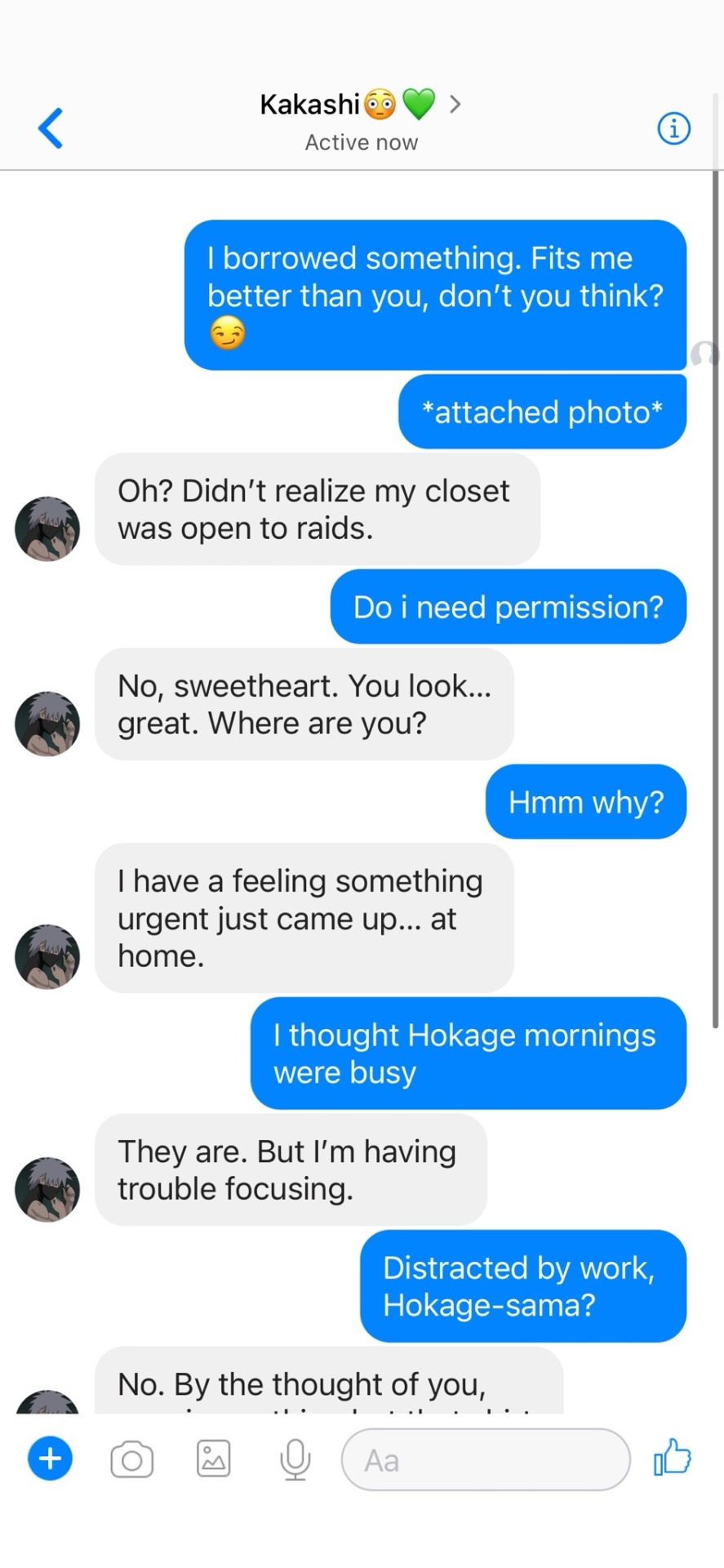
Task: Open the photo gallery picker
Action: pos(213,1459)
